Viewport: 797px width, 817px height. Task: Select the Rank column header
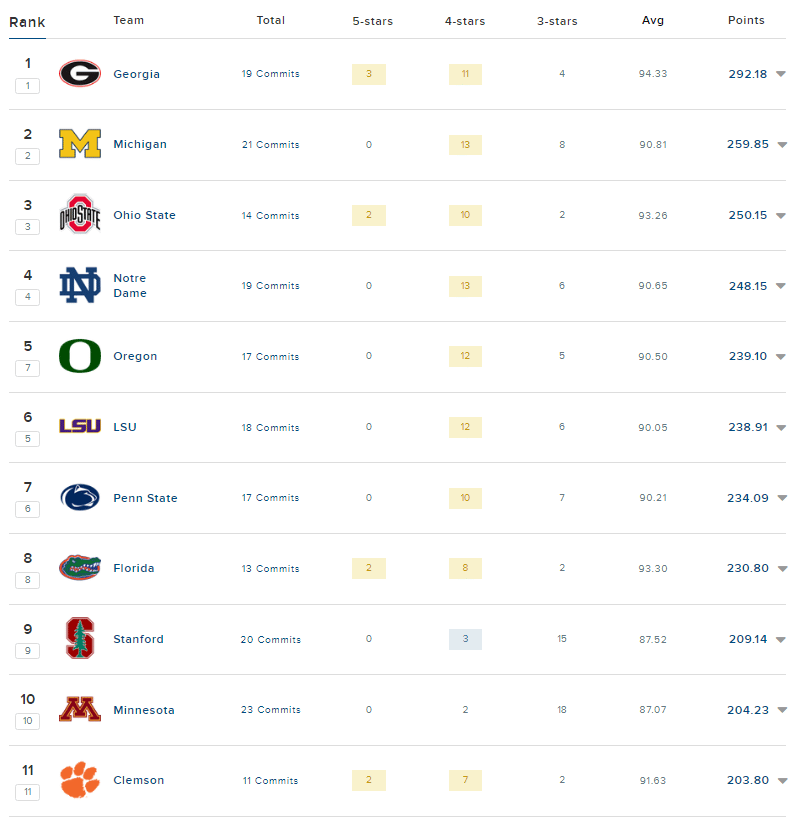click(27, 20)
